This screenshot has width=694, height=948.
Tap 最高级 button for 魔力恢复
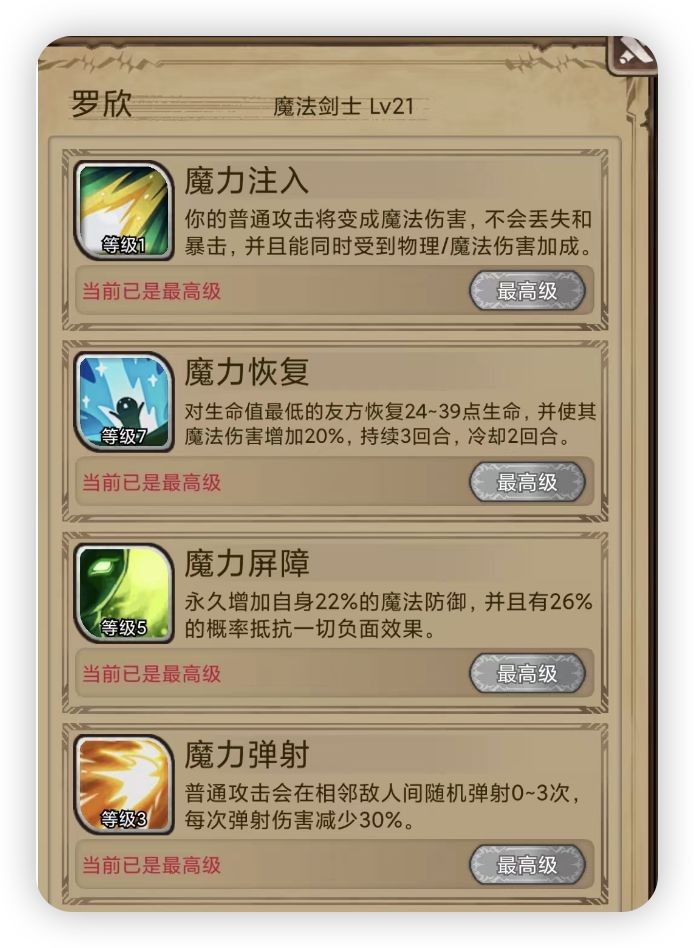[527, 482]
